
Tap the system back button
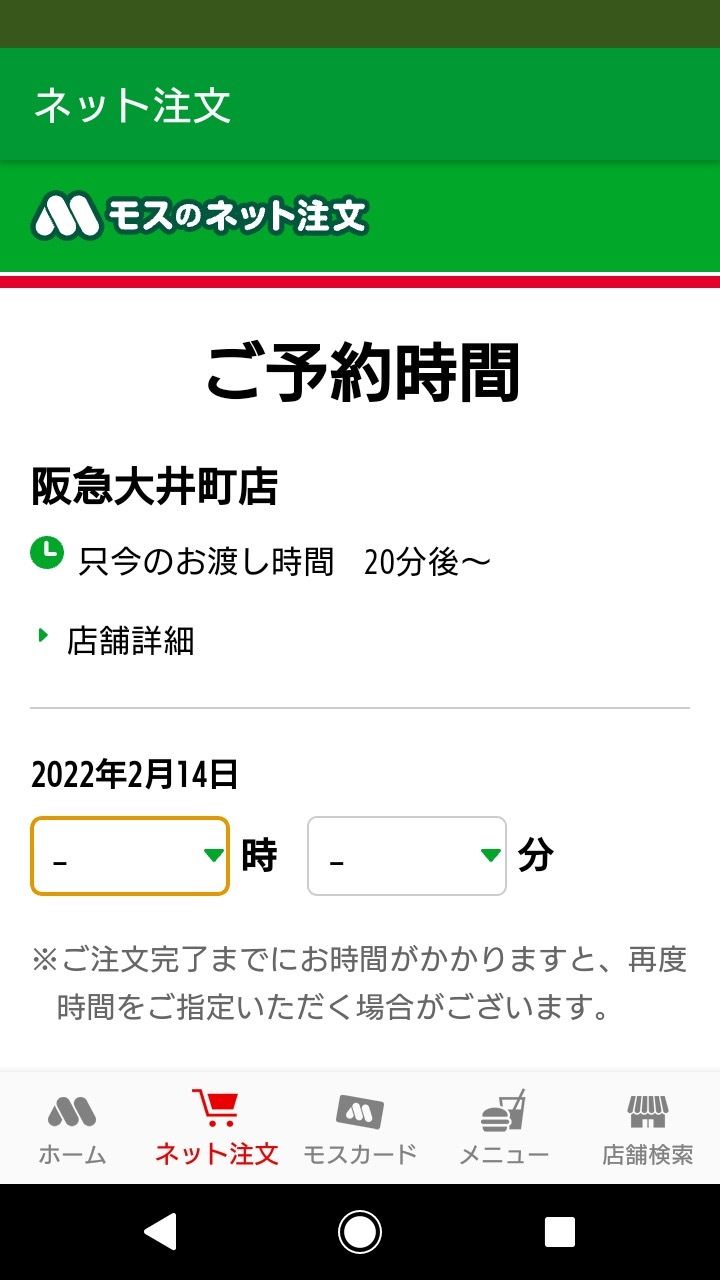(160, 1232)
